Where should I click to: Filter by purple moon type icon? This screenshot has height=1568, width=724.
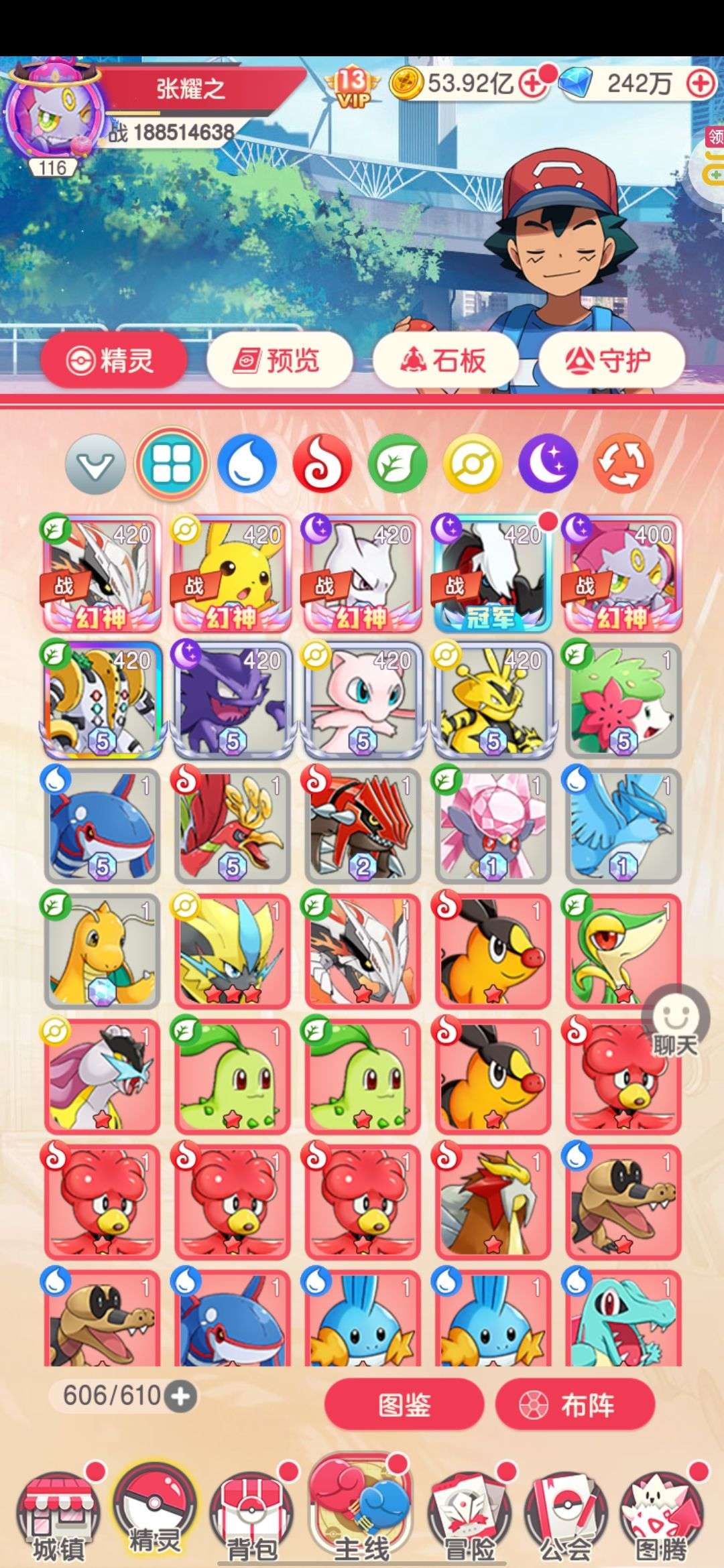pos(548,464)
